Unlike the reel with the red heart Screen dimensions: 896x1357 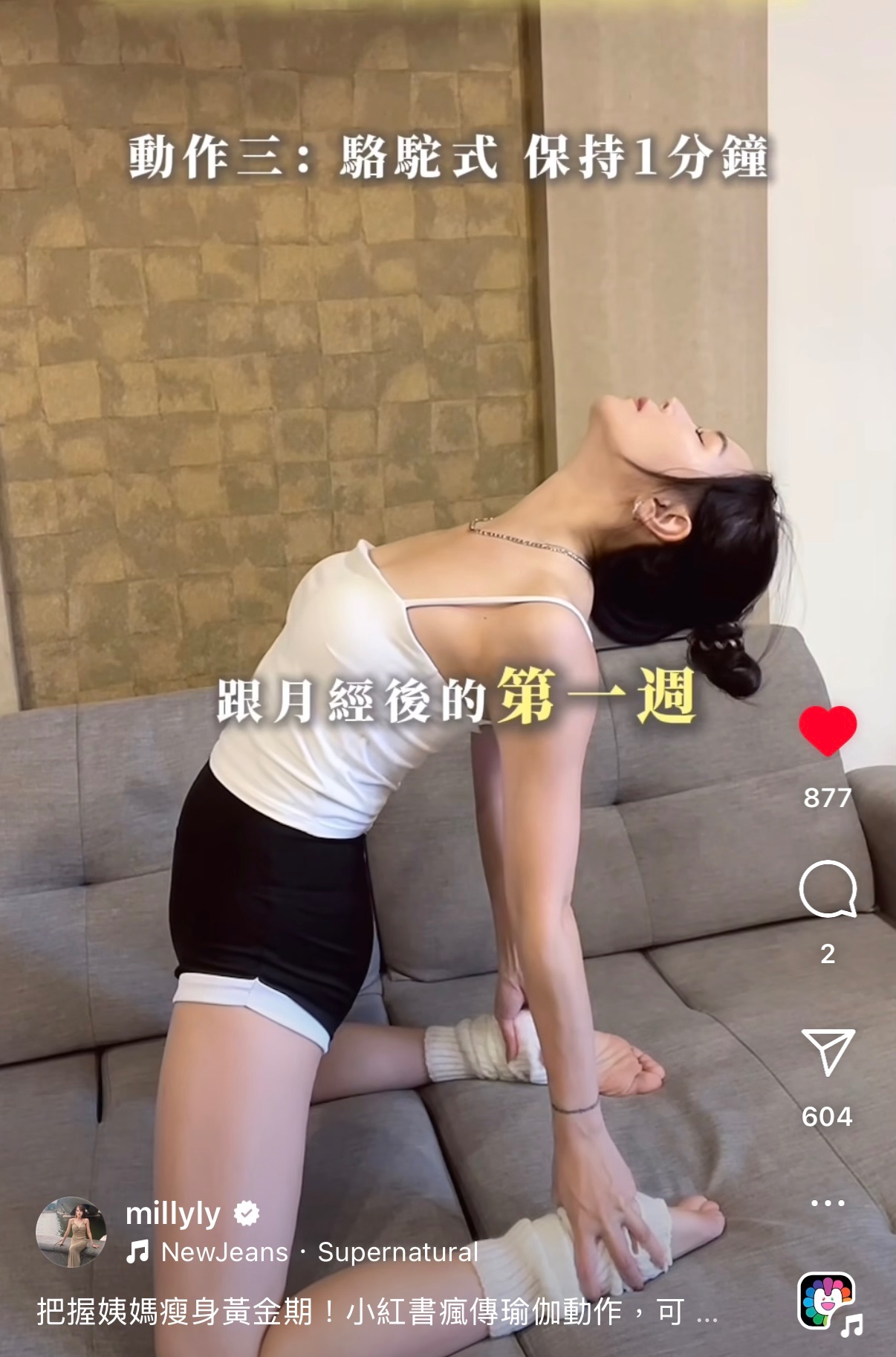tap(827, 731)
